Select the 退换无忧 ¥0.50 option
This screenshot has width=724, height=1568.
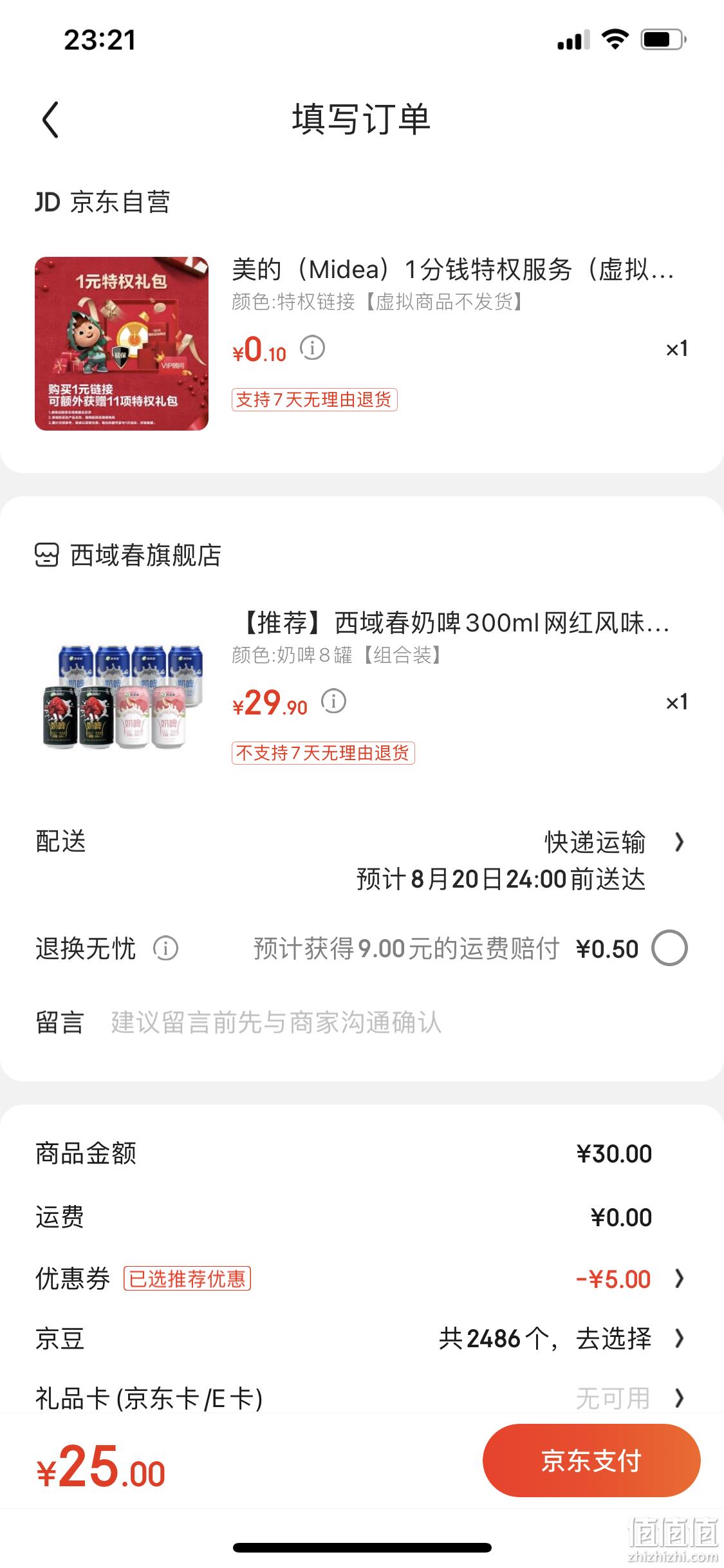(x=669, y=948)
